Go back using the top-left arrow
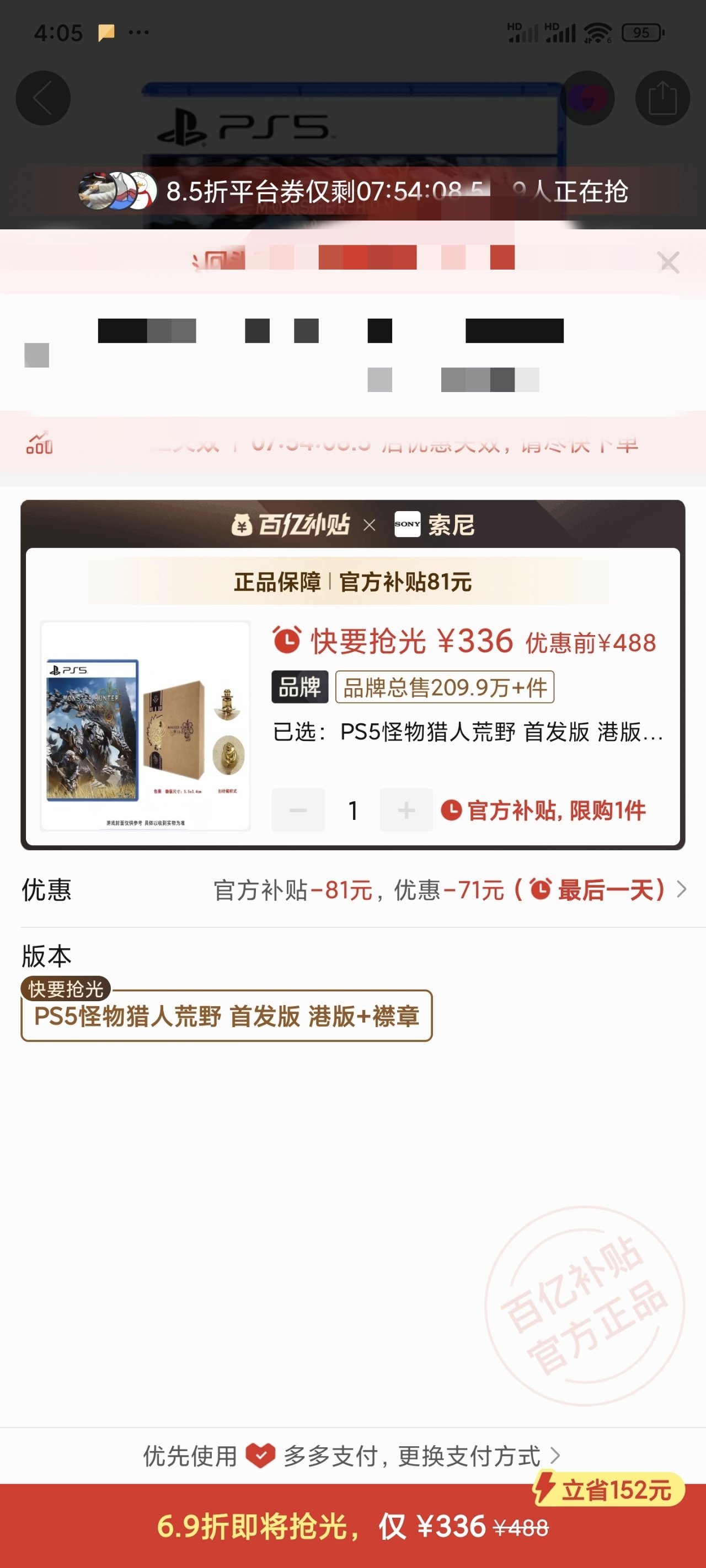706x1568 pixels. 42,98
